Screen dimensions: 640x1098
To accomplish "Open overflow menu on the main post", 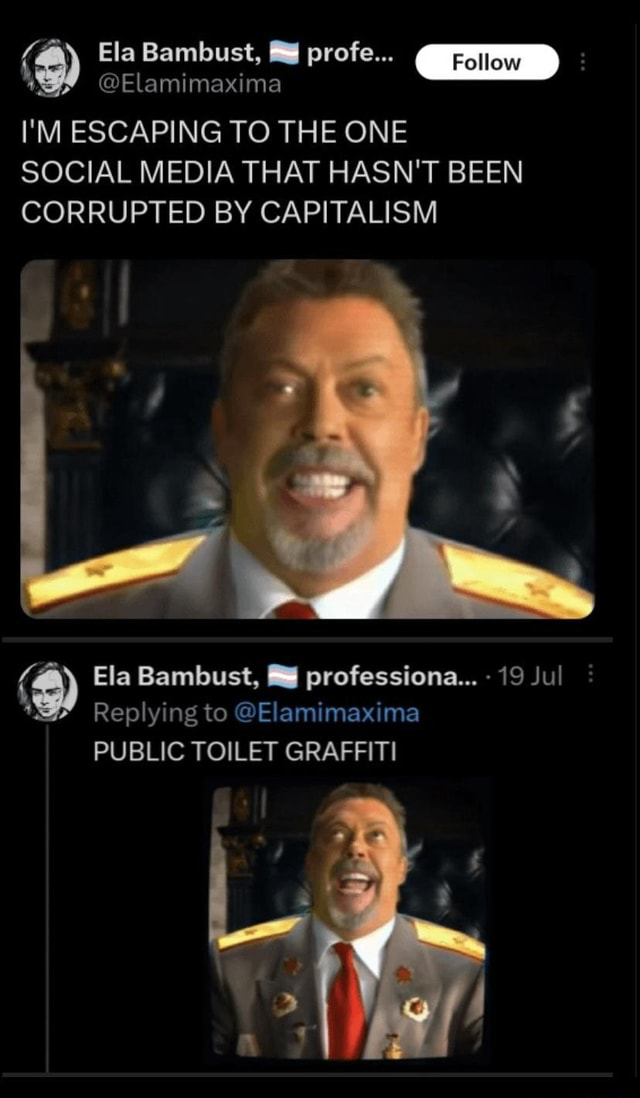I will (584, 62).
